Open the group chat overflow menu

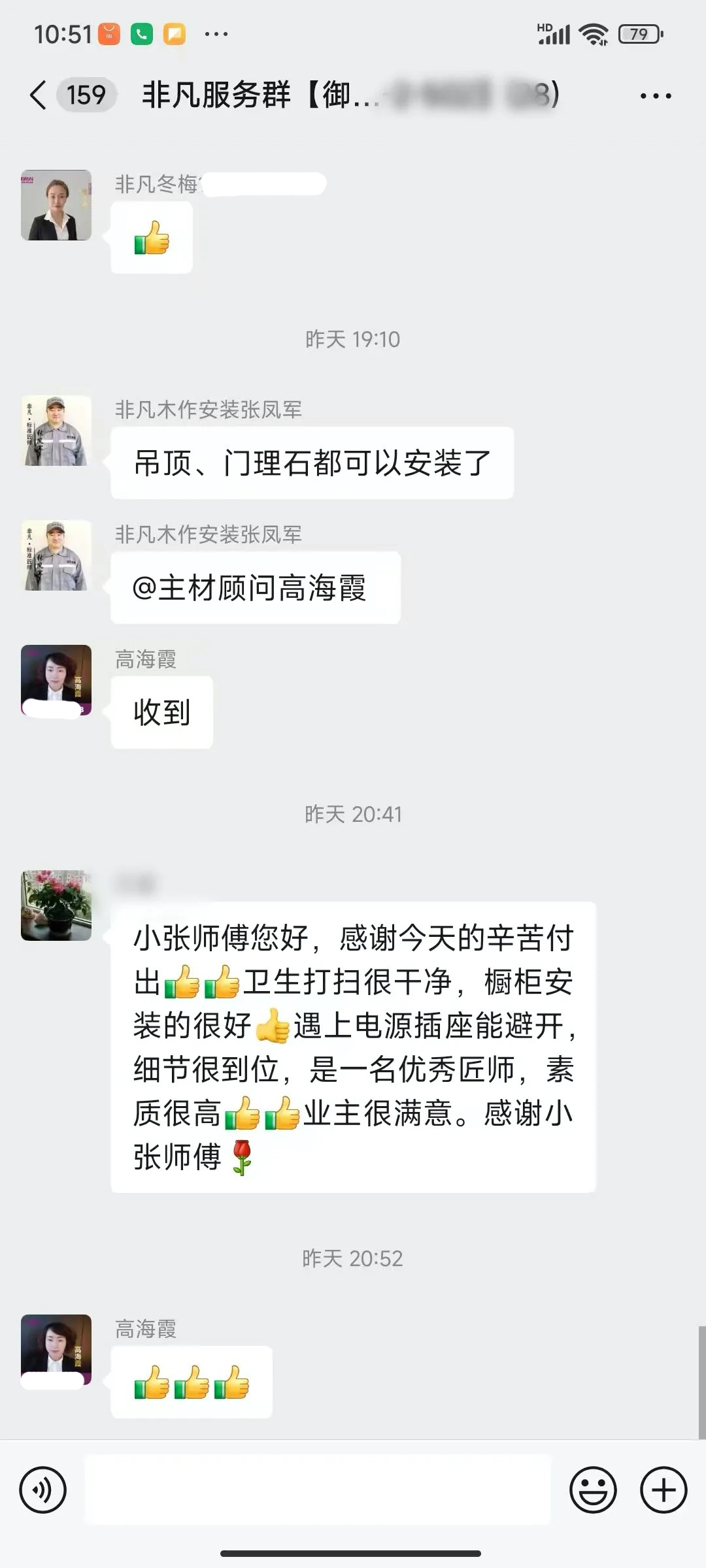click(x=655, y=96)
